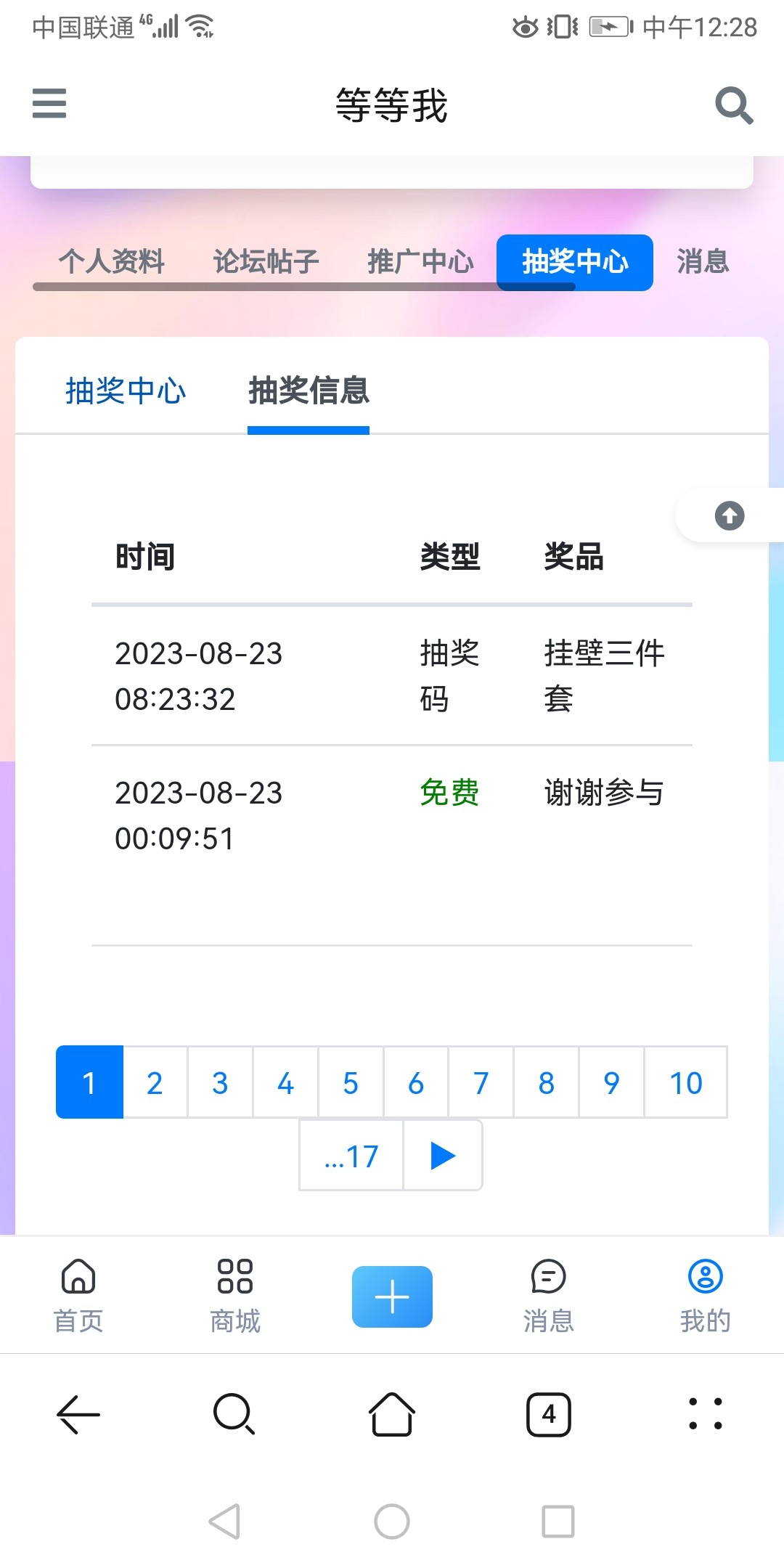Image resolution: width=784 pixels, height=1568 pixels.
Task: Switch to the 论坛帖子 tab
Action: (x=266, y=261)
